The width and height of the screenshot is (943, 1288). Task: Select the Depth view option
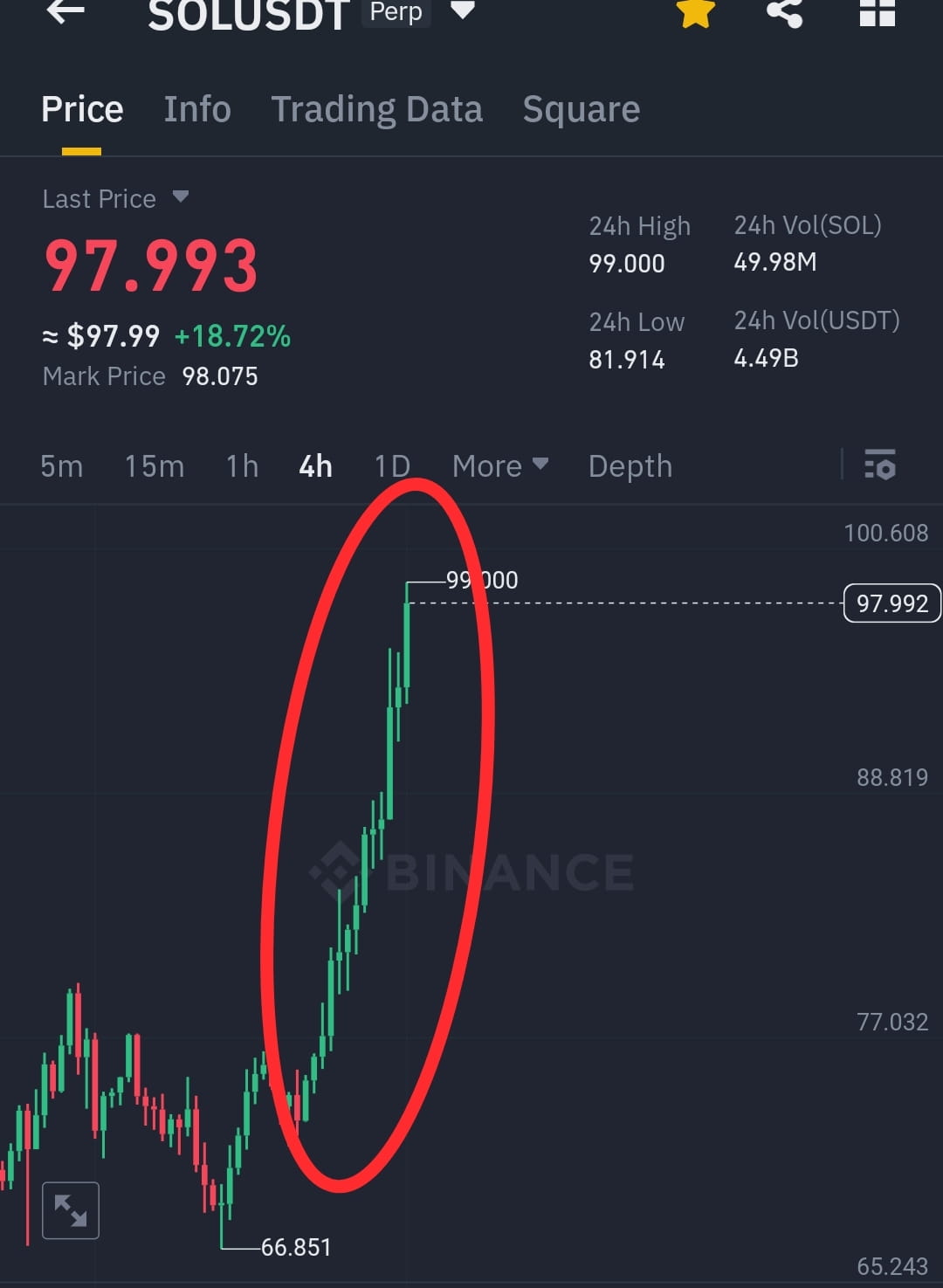pos(630,466)
